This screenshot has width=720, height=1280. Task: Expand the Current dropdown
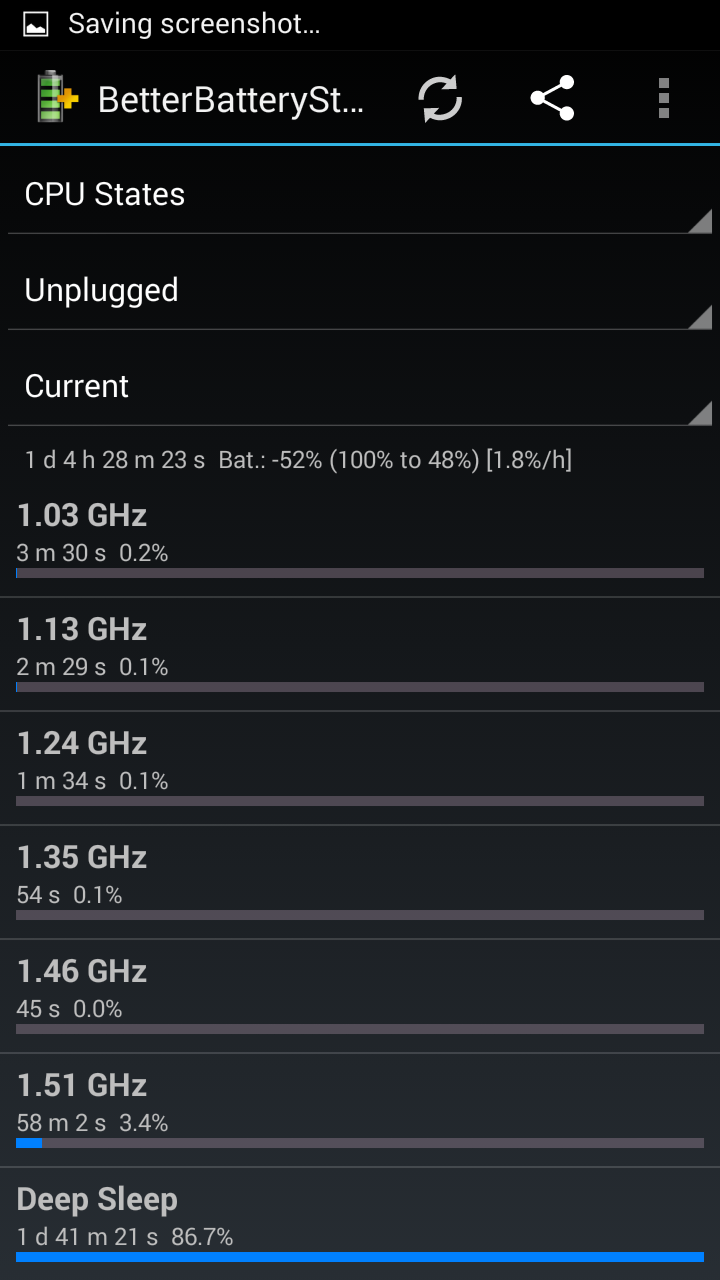360,386
